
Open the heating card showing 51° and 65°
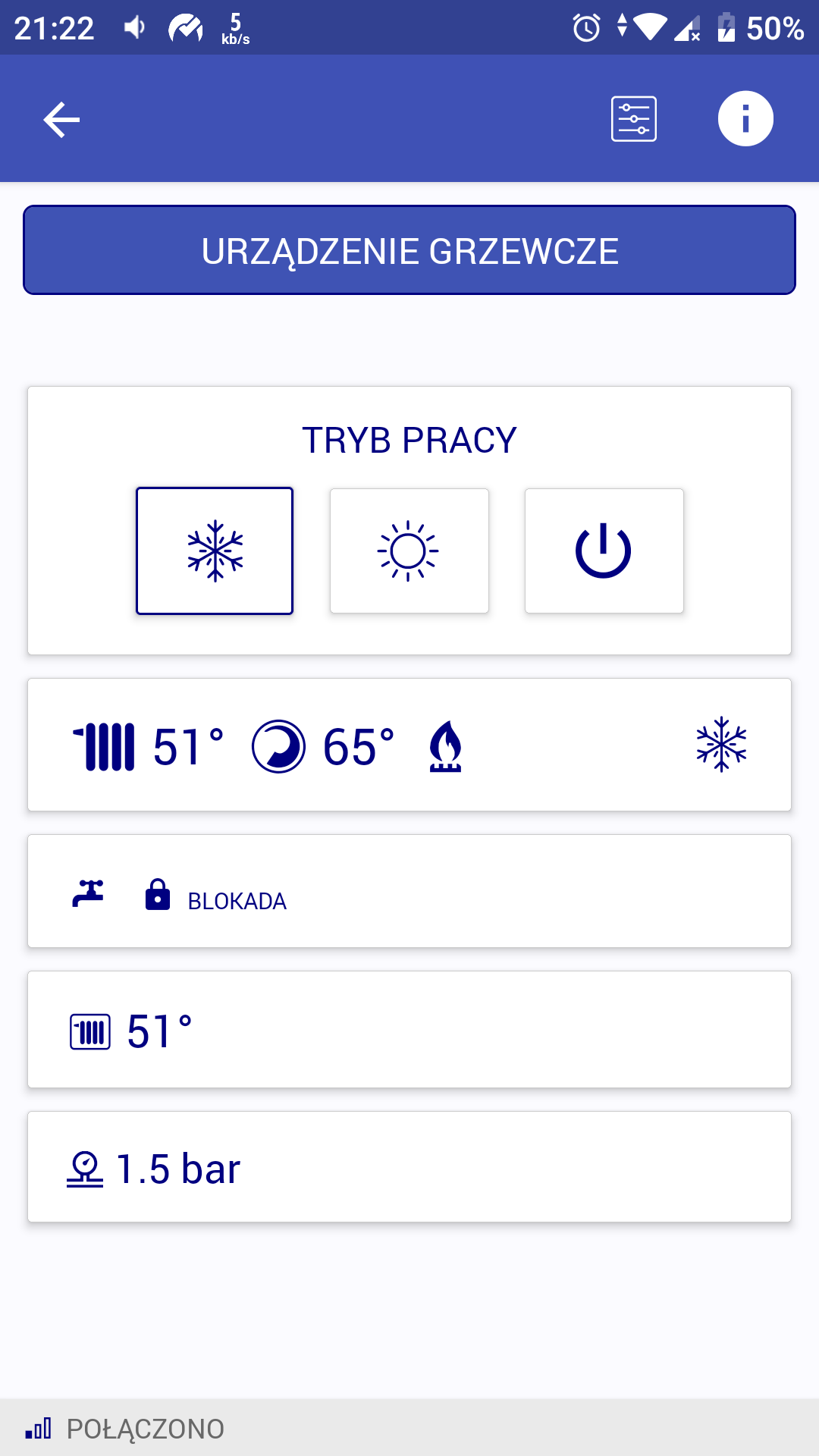pos(409,745)
